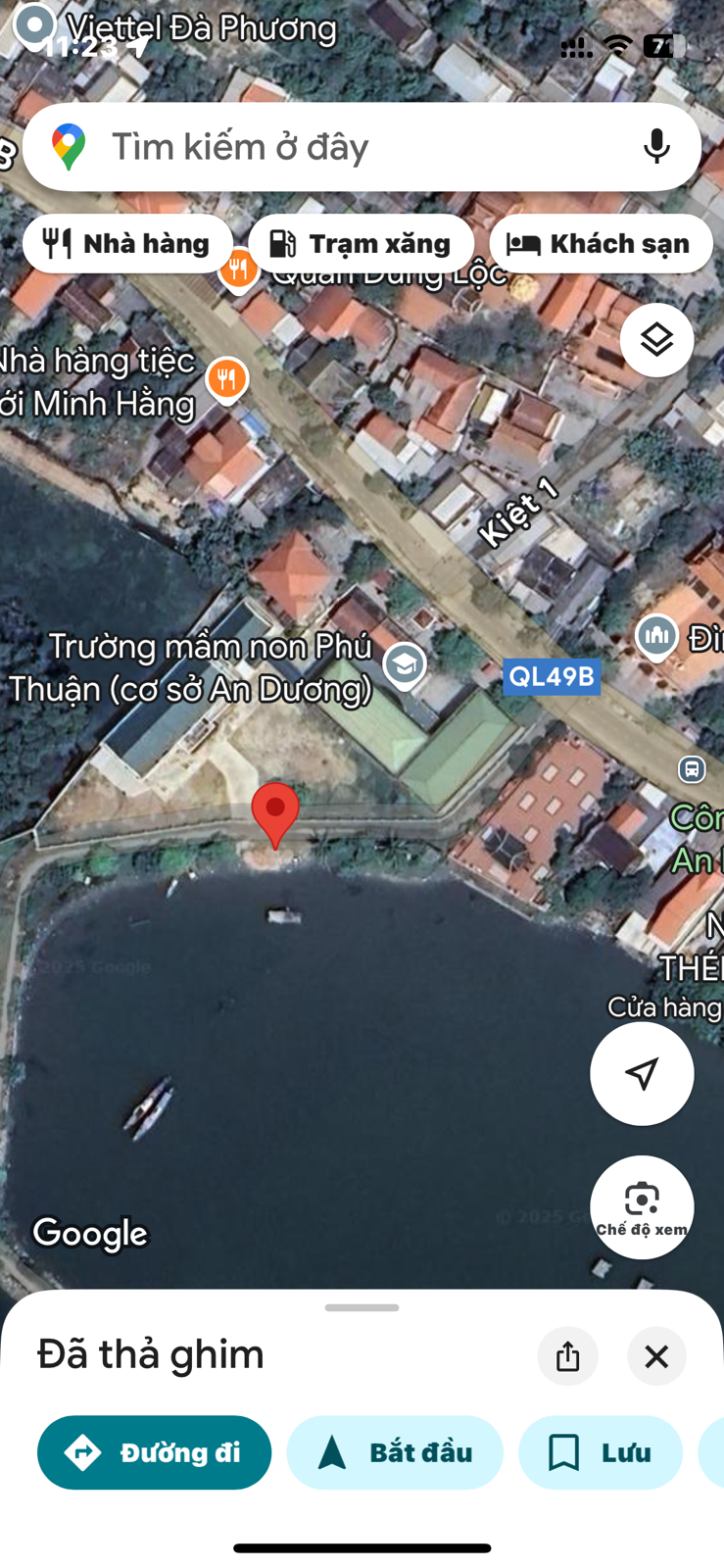Select the 'Trạm xăng' filter chip
The width and height of the screenshot is (724, 1568).
coord(361,243)
